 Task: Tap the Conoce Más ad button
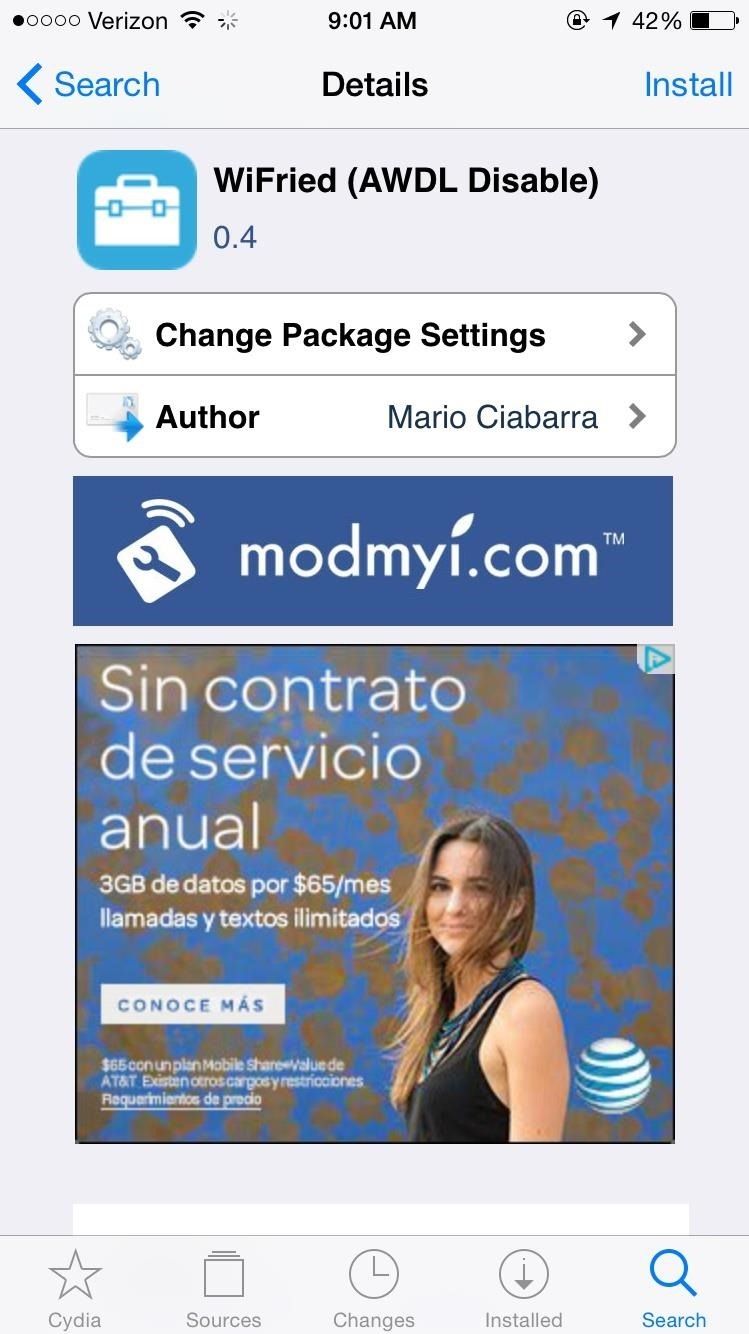click(192, 1005)
